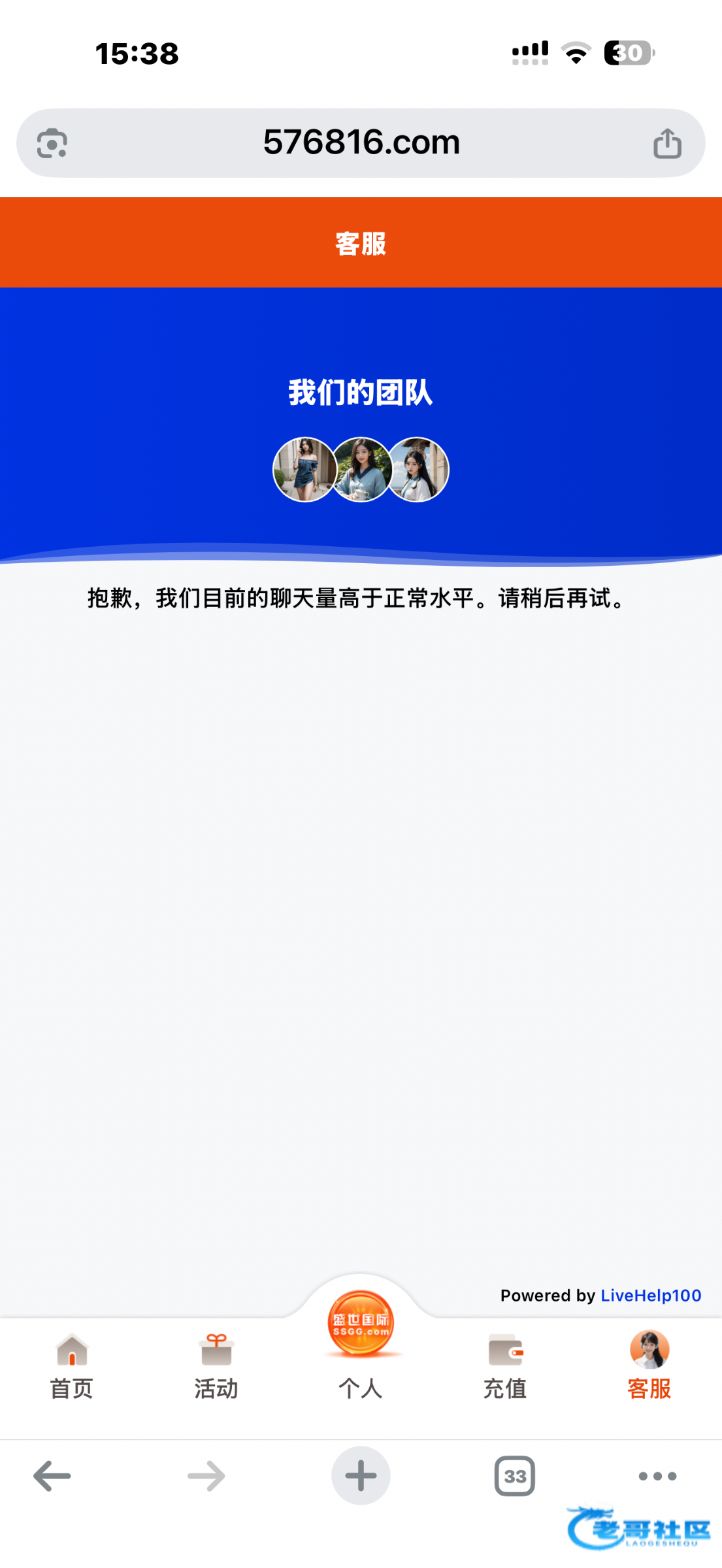Switch to the 活动 tab
This screenshot has height=1568, width=722.
point(216,1365)
